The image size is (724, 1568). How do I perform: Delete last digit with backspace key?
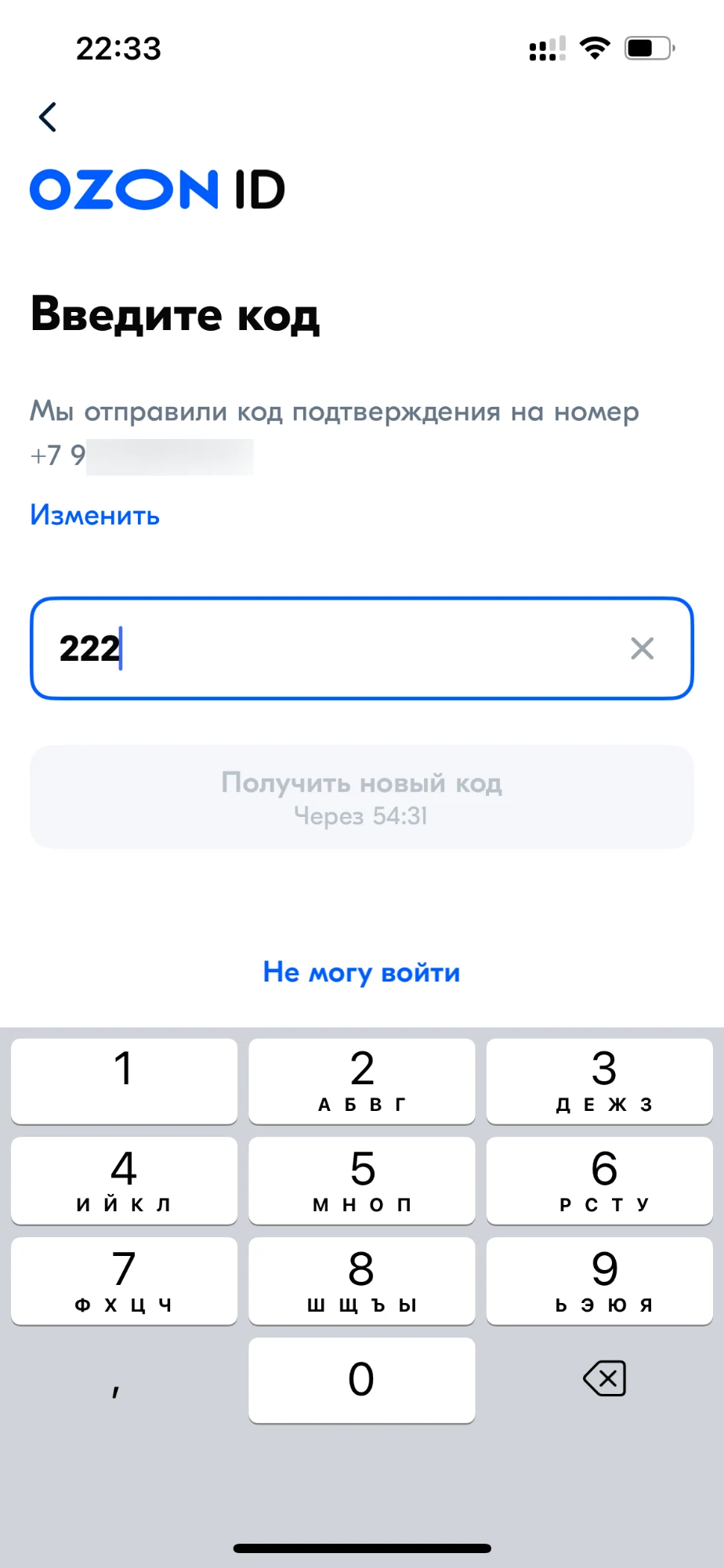pos(604,1378)
